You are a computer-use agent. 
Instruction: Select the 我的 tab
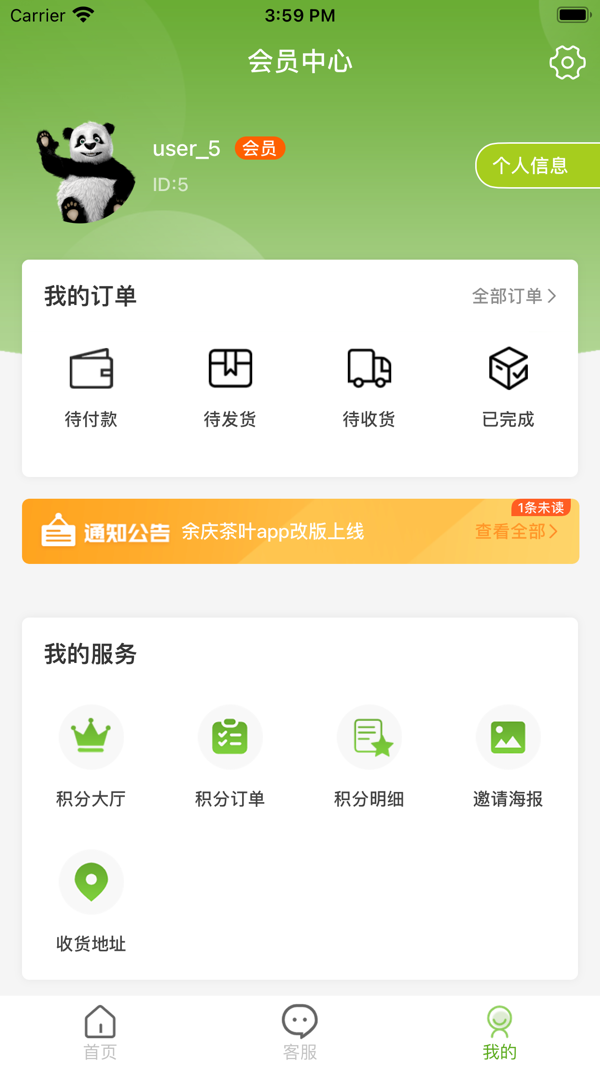(500, 1032)
